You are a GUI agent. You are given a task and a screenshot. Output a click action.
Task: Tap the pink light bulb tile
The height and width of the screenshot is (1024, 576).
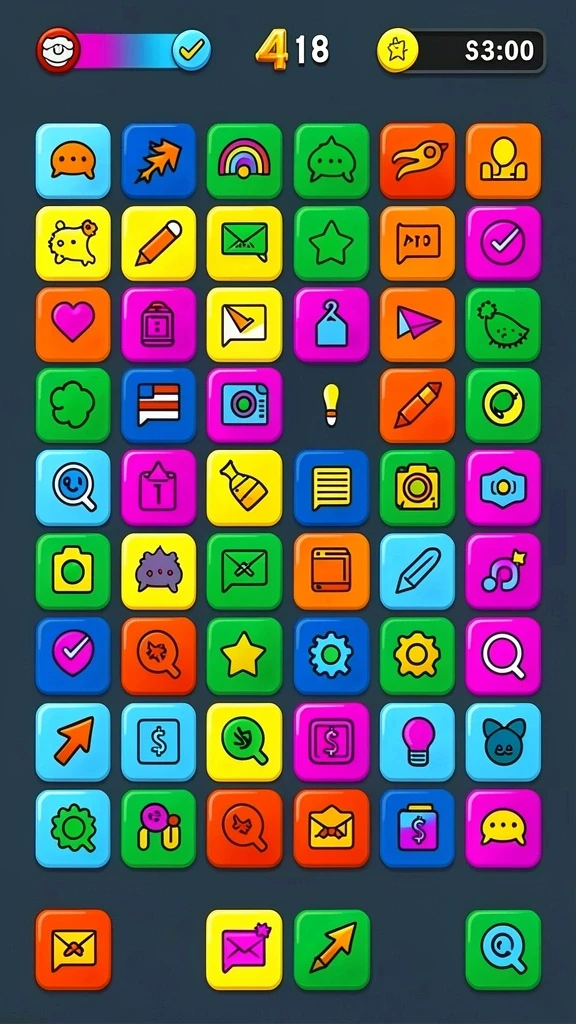[417, 742]
